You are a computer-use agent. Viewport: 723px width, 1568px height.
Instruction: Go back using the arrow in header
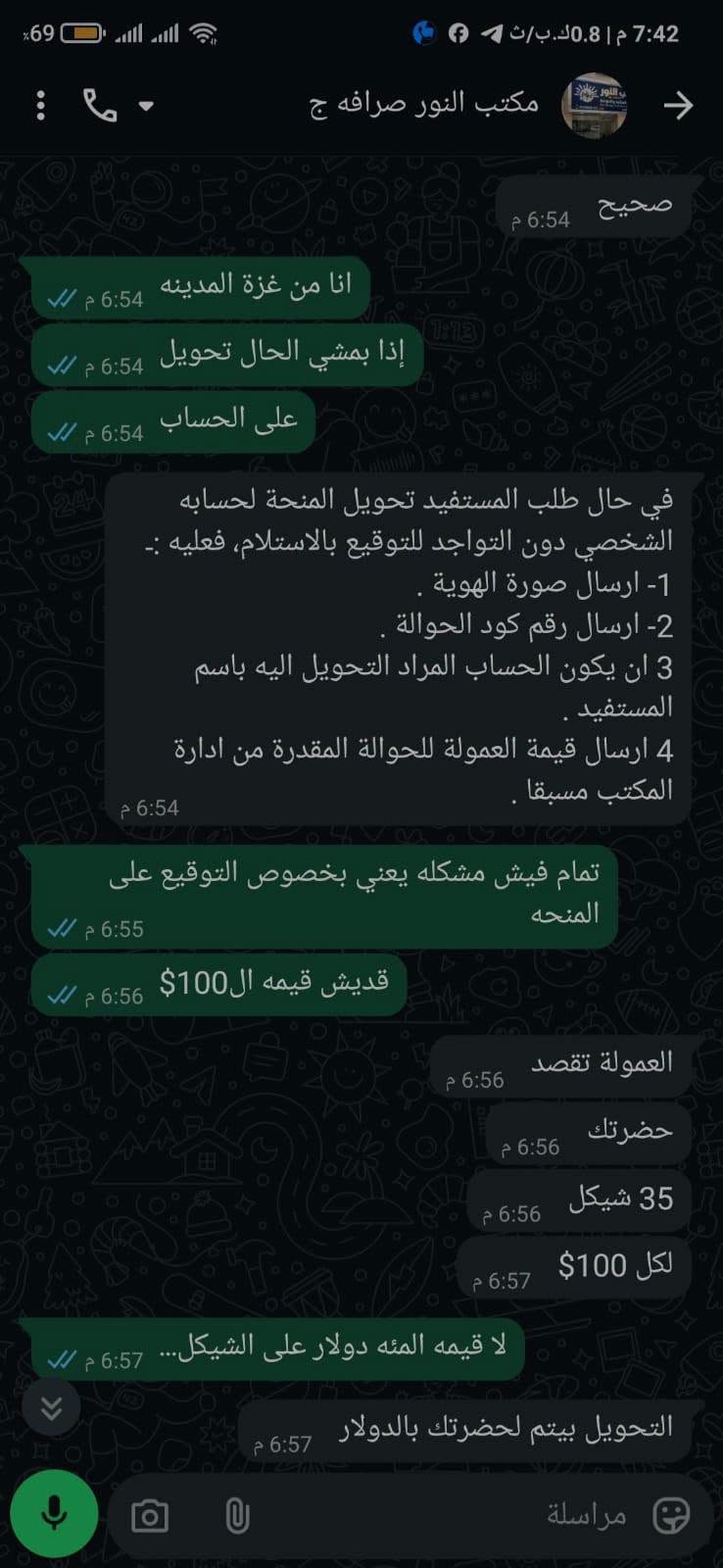pos(679,105)
